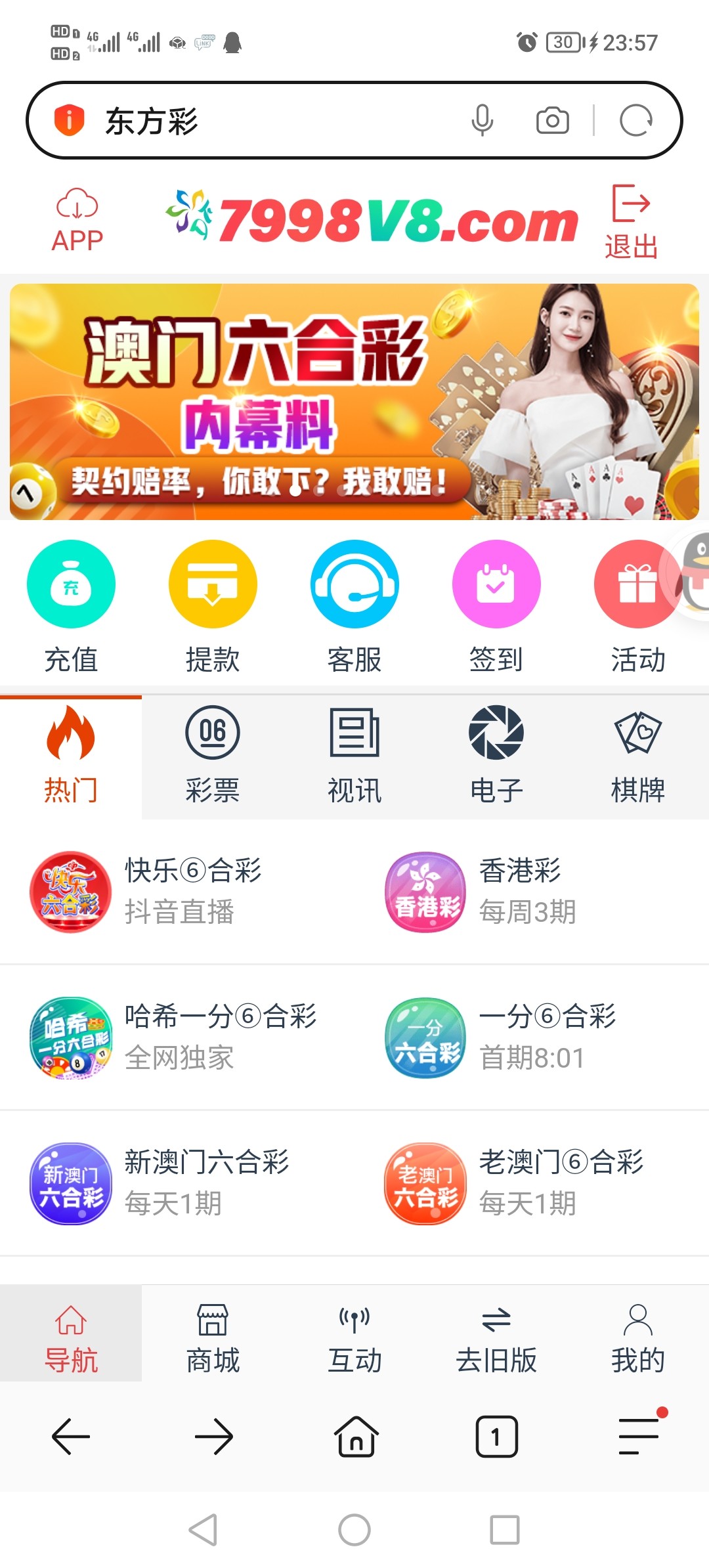The image size is (709, 1568).
Task: Open the 快乐⑥合彩 game
Action: point(177,891)
